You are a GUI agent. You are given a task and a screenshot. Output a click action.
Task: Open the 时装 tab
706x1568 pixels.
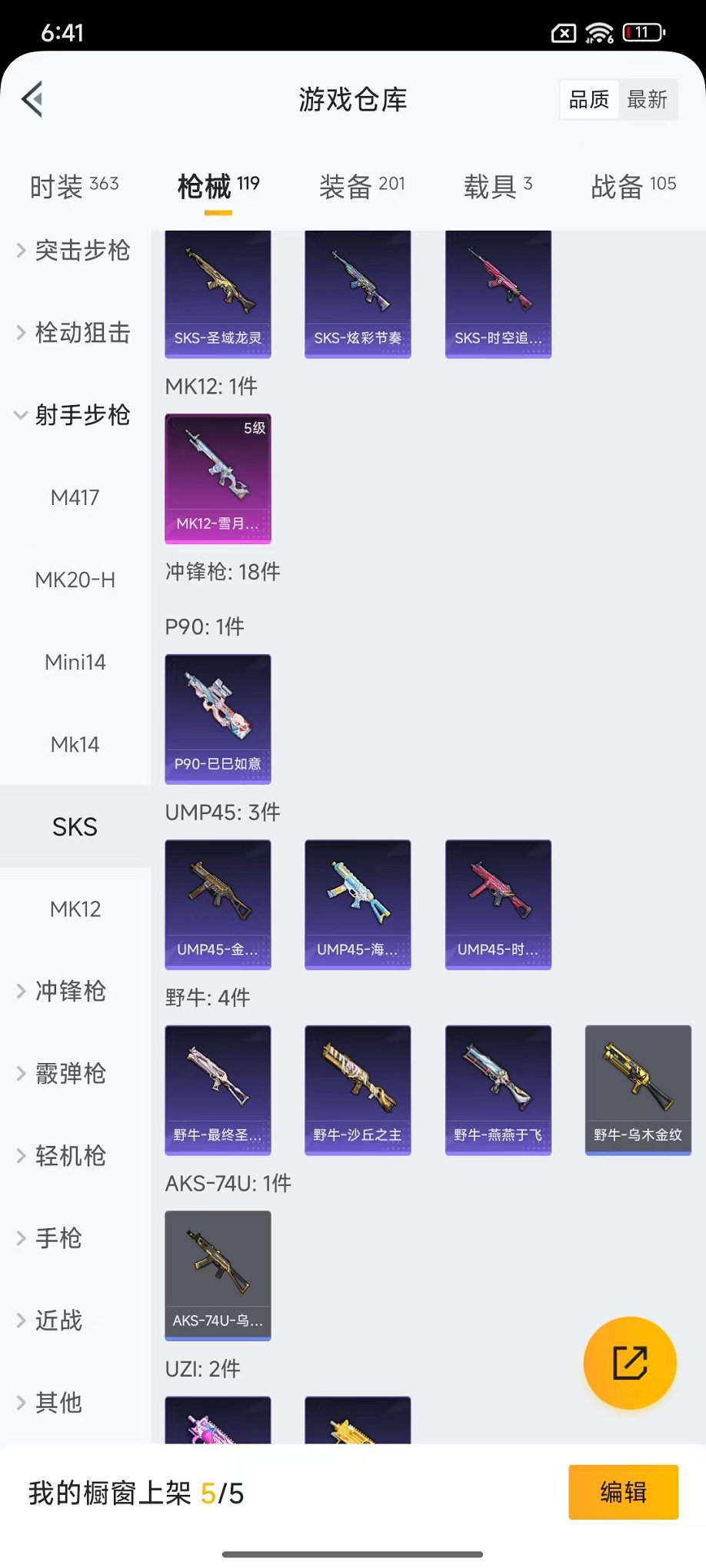pos(73,185)
